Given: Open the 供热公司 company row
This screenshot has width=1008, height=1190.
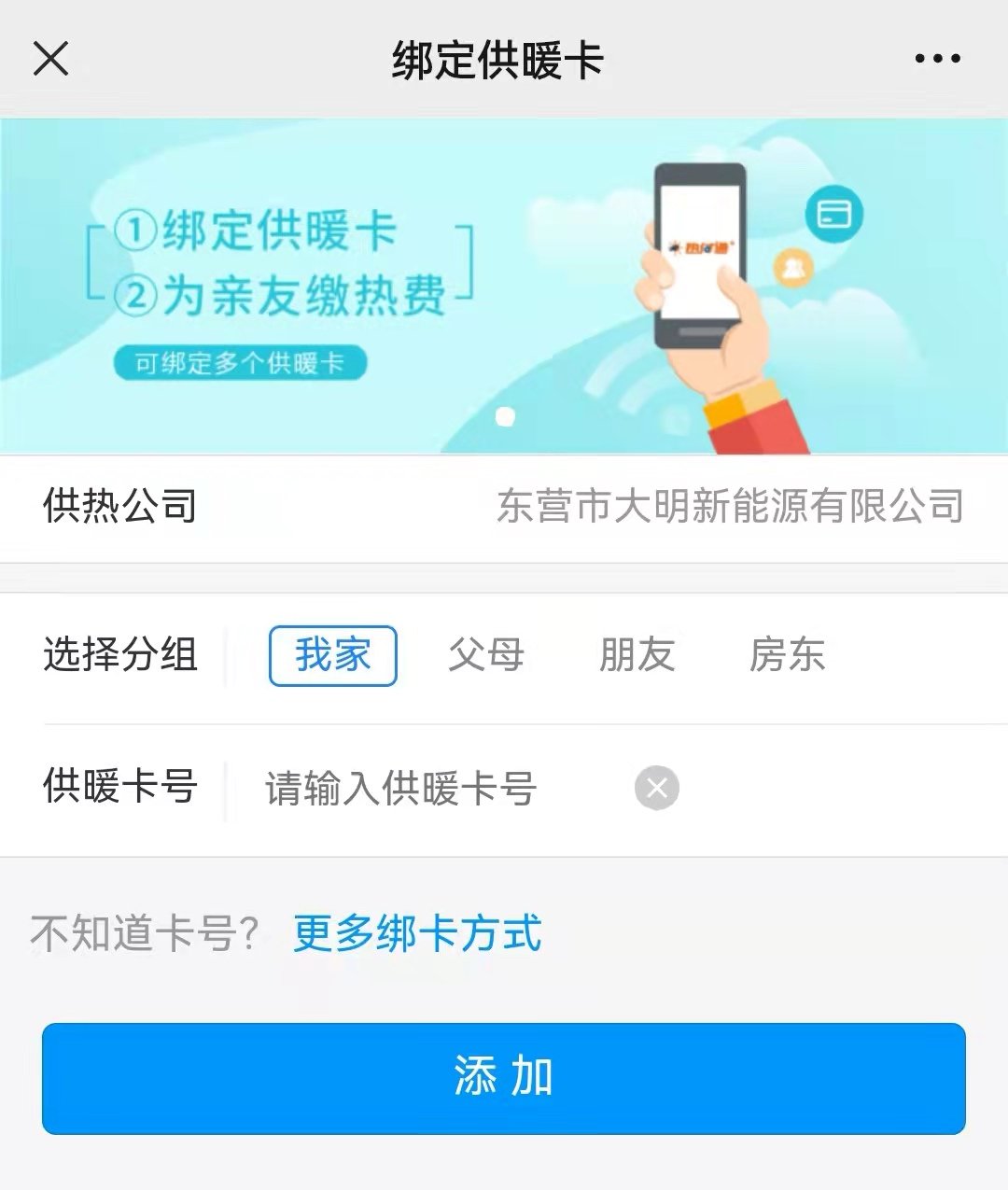Looking at the screenshot, I should (504, 507).
